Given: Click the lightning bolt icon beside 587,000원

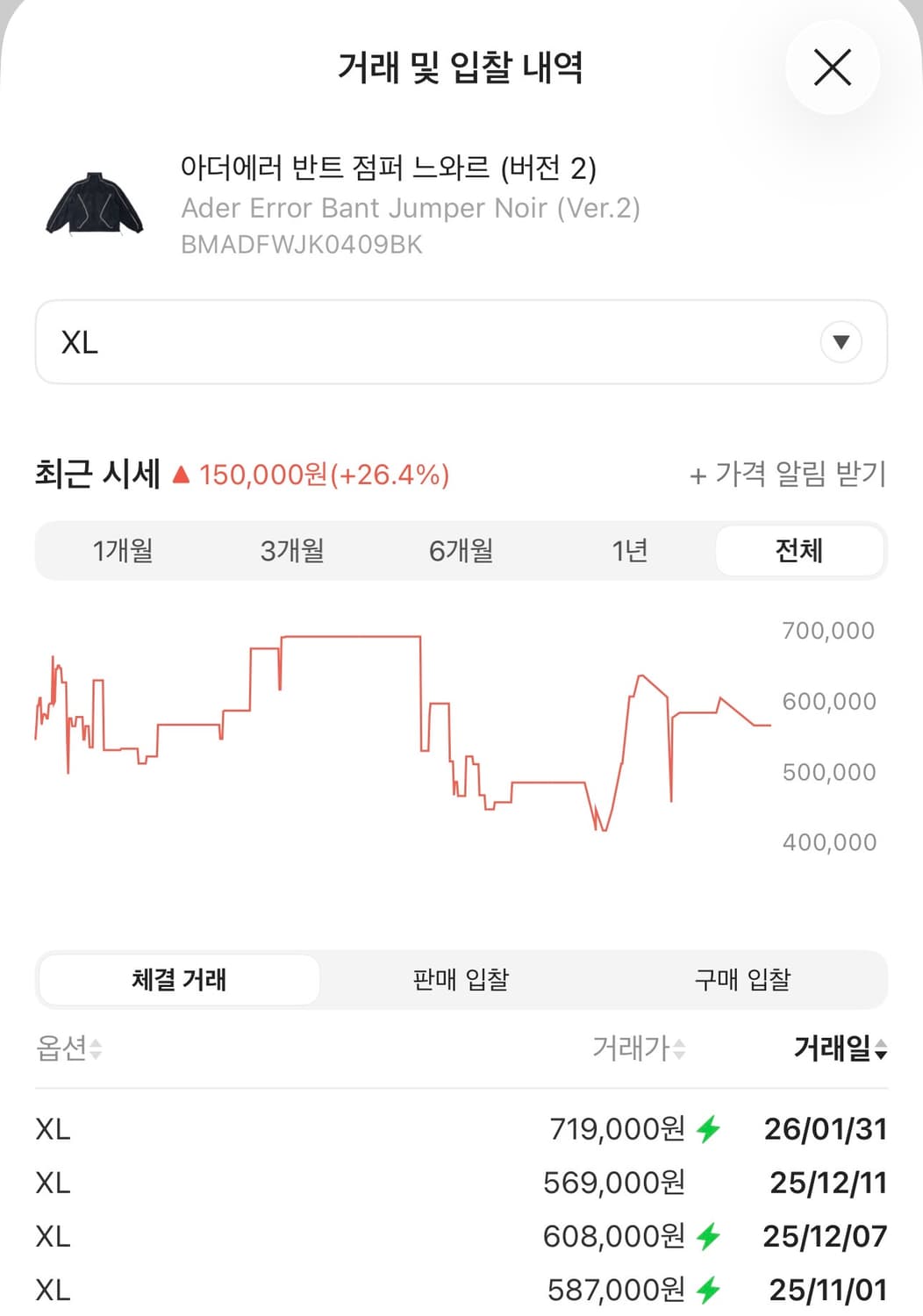Looking at the screenshot, I should pyautogui.click(x=707, y=1291).
